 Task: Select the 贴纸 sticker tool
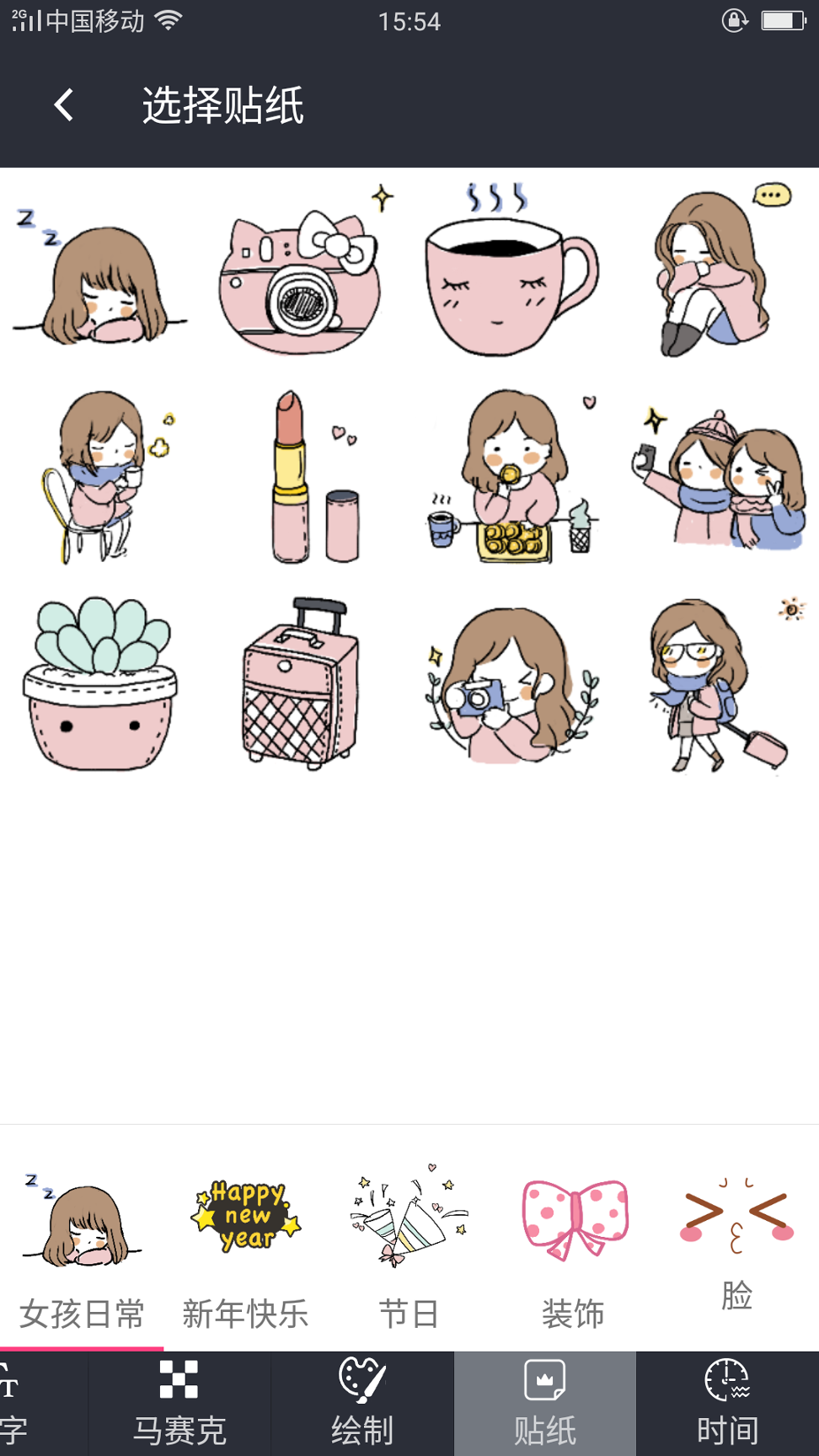click(x=545, y=1404)
